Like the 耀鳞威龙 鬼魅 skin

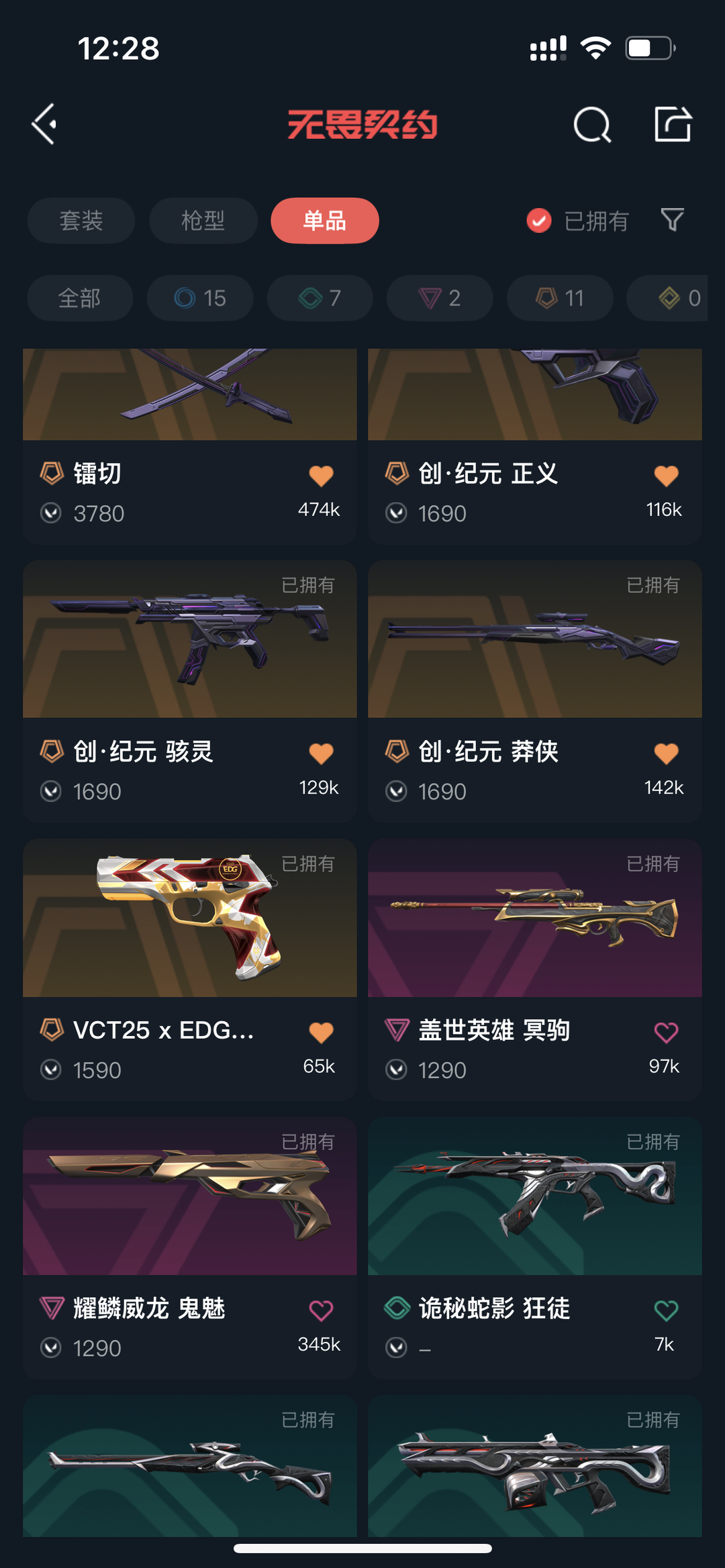[x=321, y=1310]
